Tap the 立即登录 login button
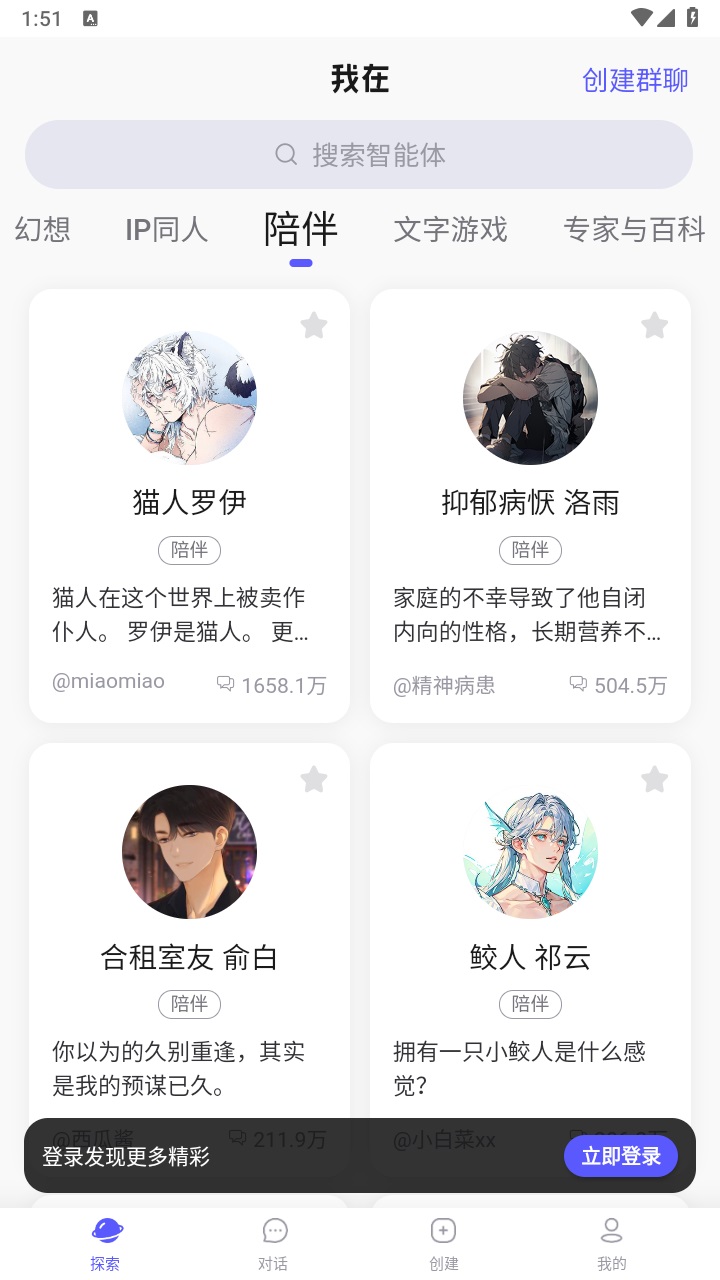 click(620, 1156)
